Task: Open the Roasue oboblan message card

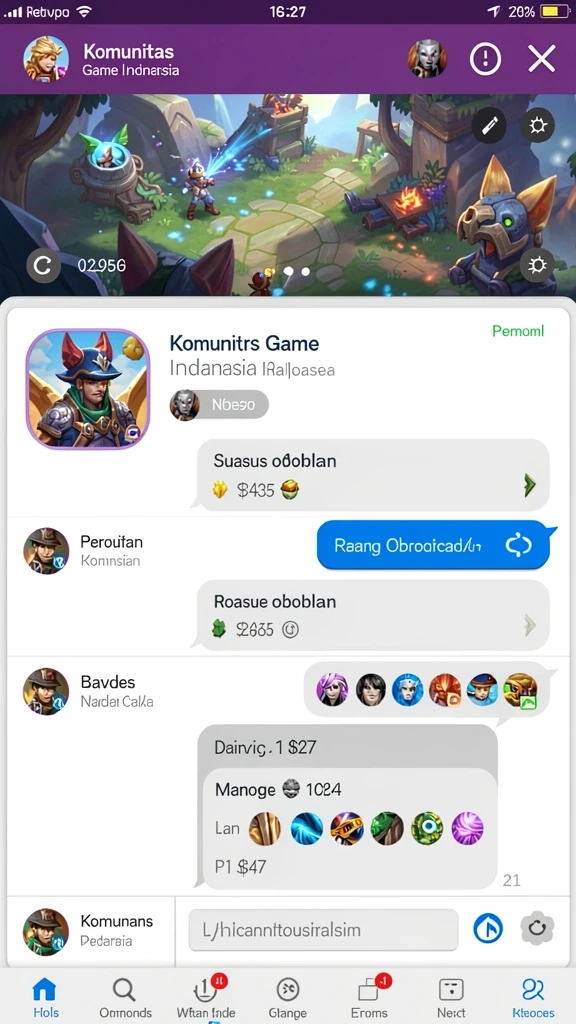Action: pyautogui.click(x=372, y=615)
